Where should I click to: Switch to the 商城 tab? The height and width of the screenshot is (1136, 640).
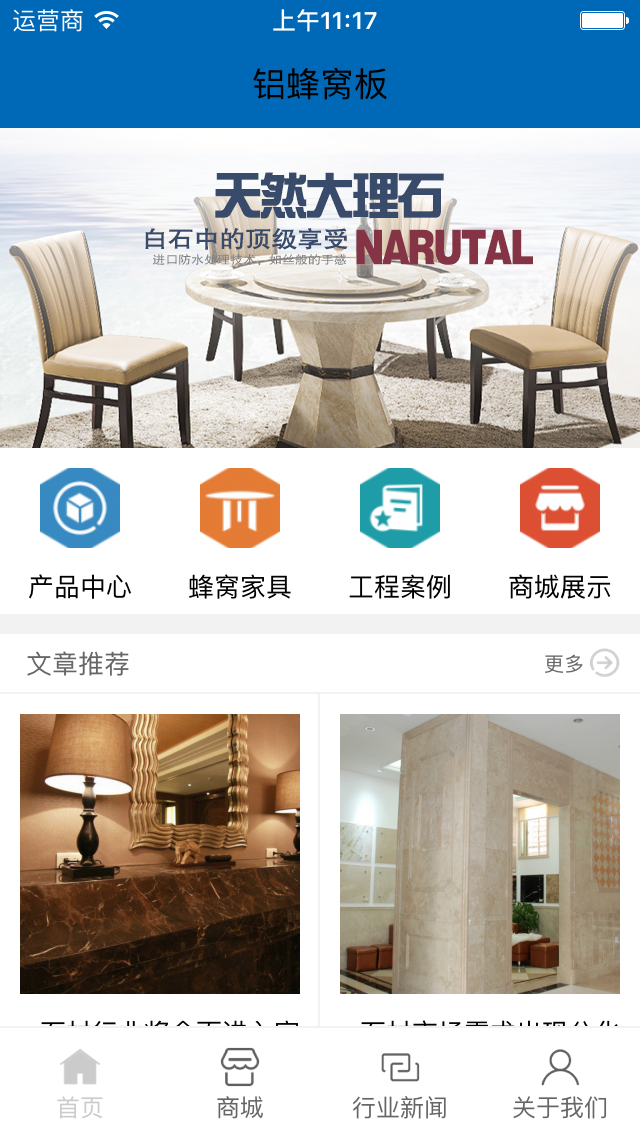click(240, 1082)
